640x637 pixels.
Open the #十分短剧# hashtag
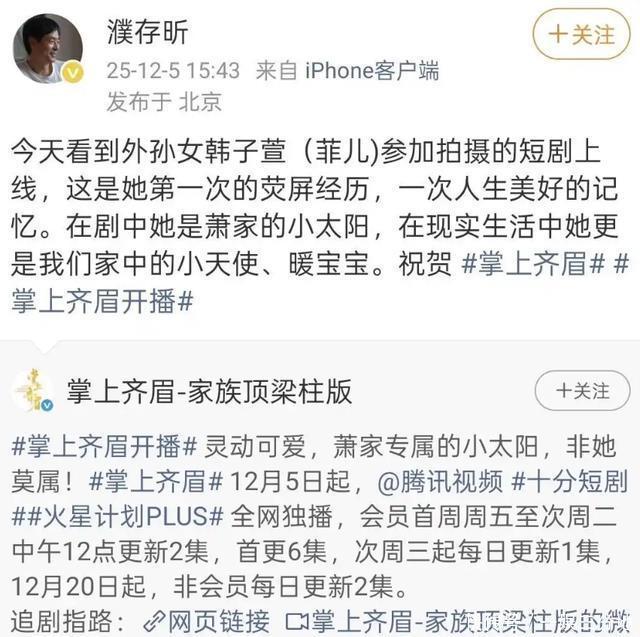569,482
